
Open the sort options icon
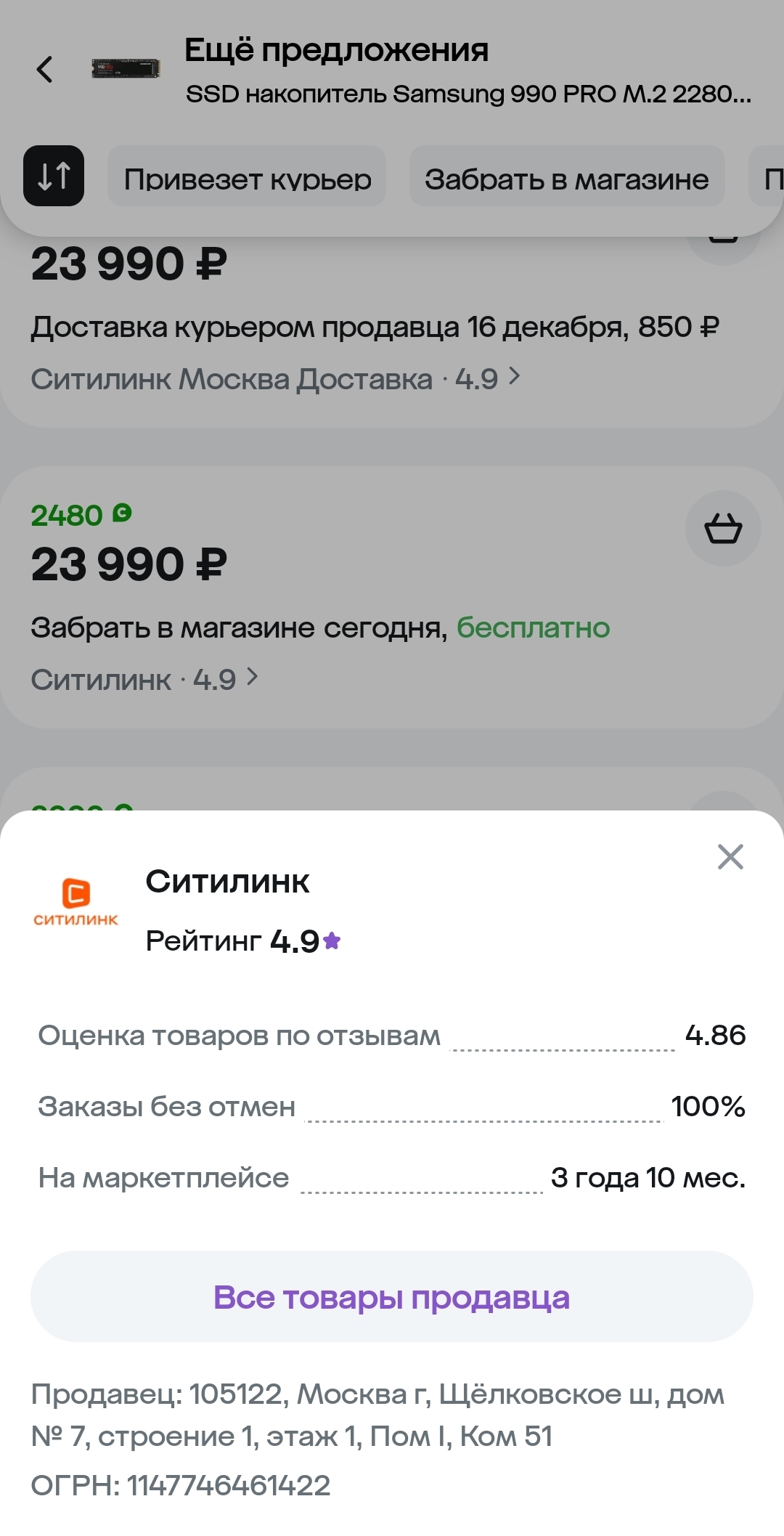click(54, 176)
